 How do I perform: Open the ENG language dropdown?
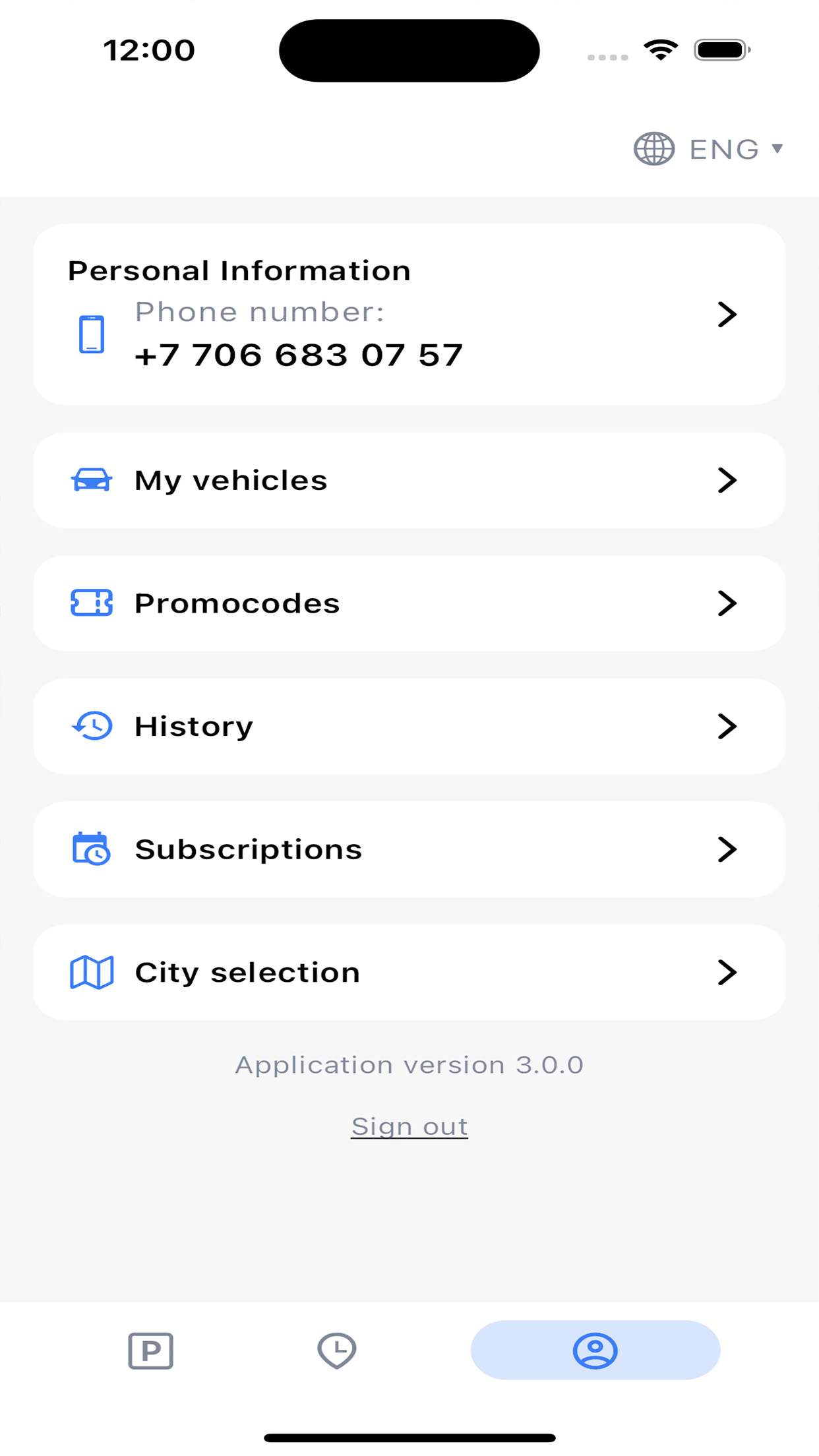pos(709,149)
